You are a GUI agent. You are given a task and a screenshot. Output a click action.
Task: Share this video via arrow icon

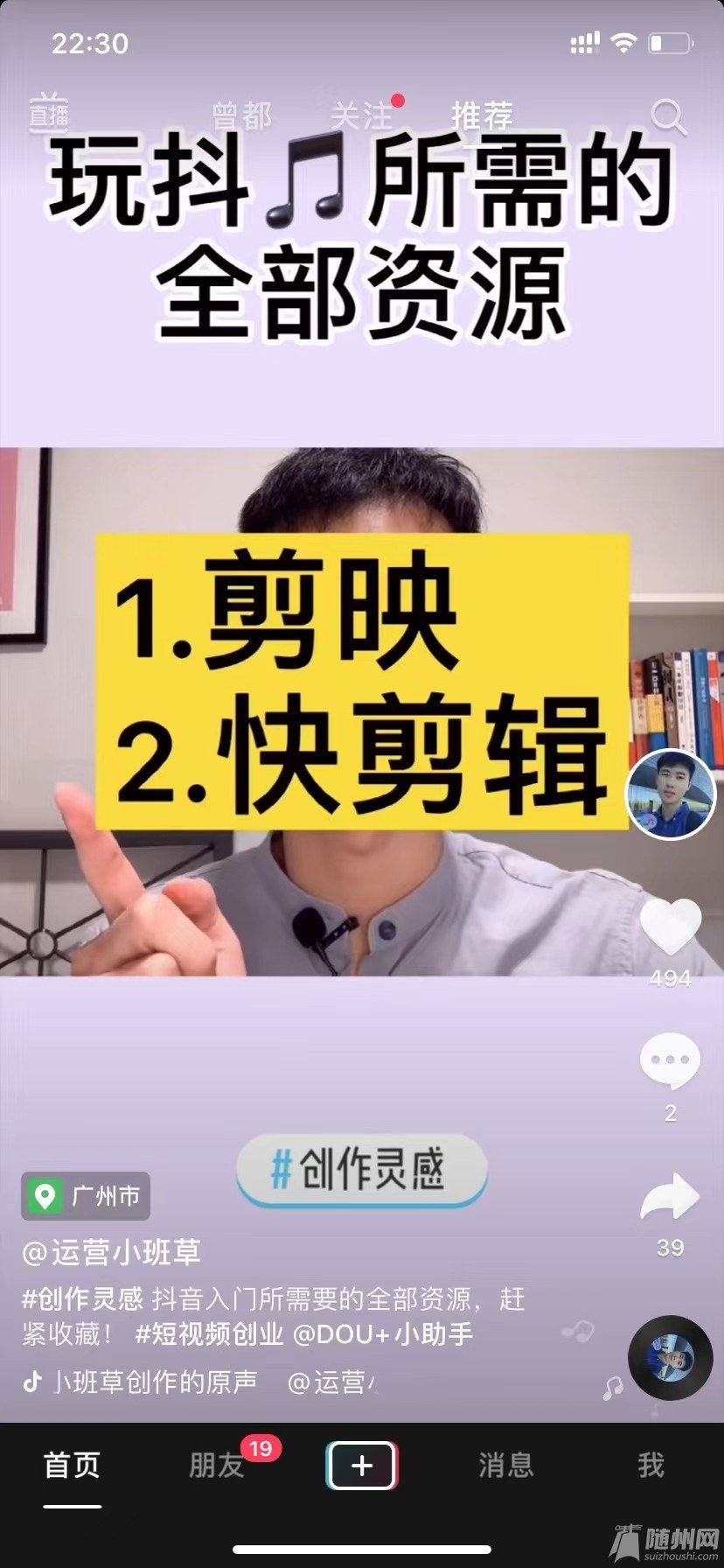coord(671,1198)
